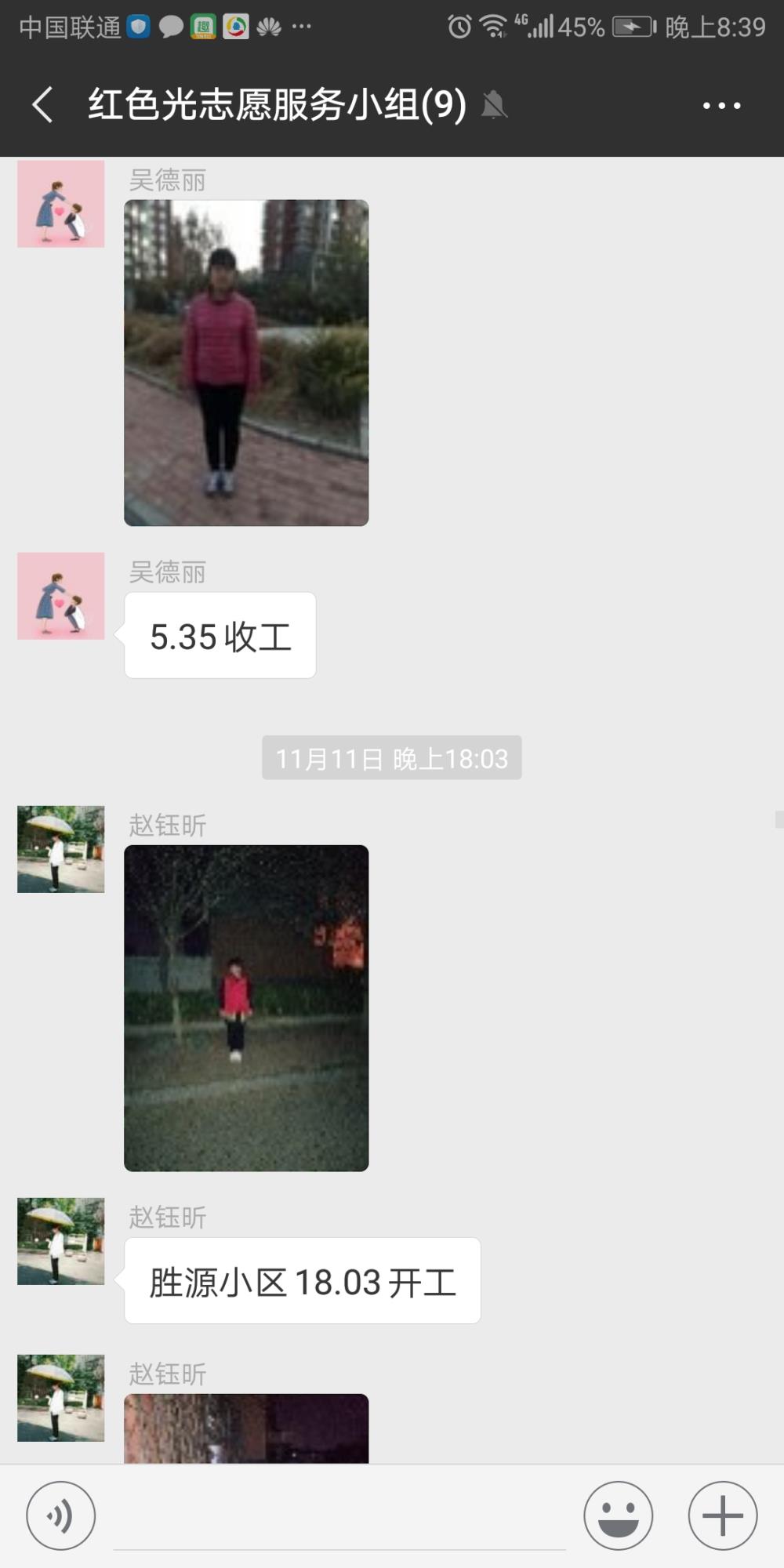Open the emoji picker
Image resolution: width=784 pixels, height=1568 pixels.
click(x=618, y=1515)
